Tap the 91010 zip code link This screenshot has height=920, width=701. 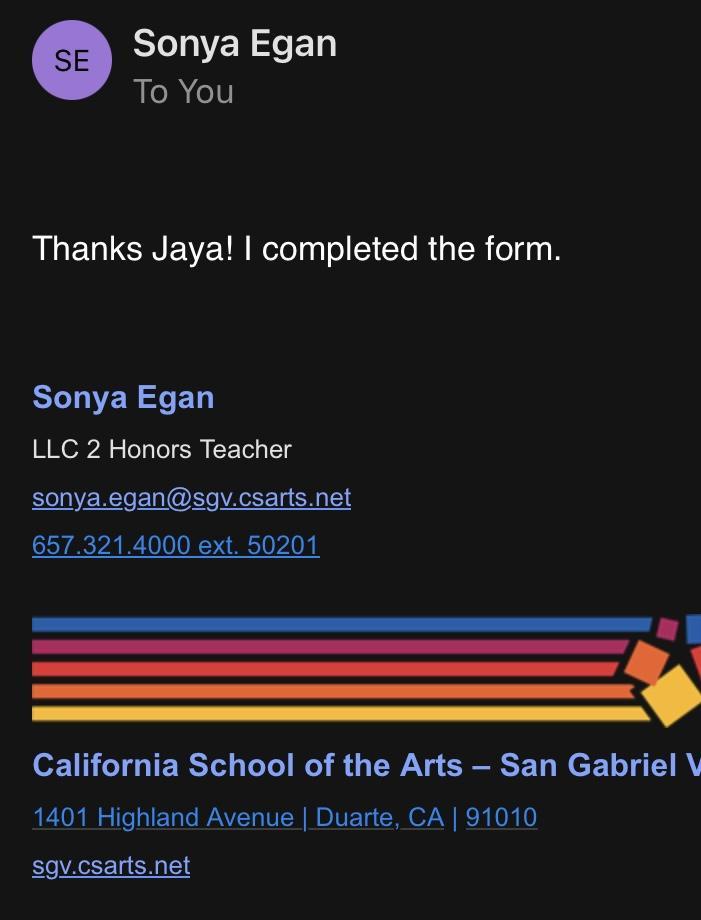click(501, 817)
